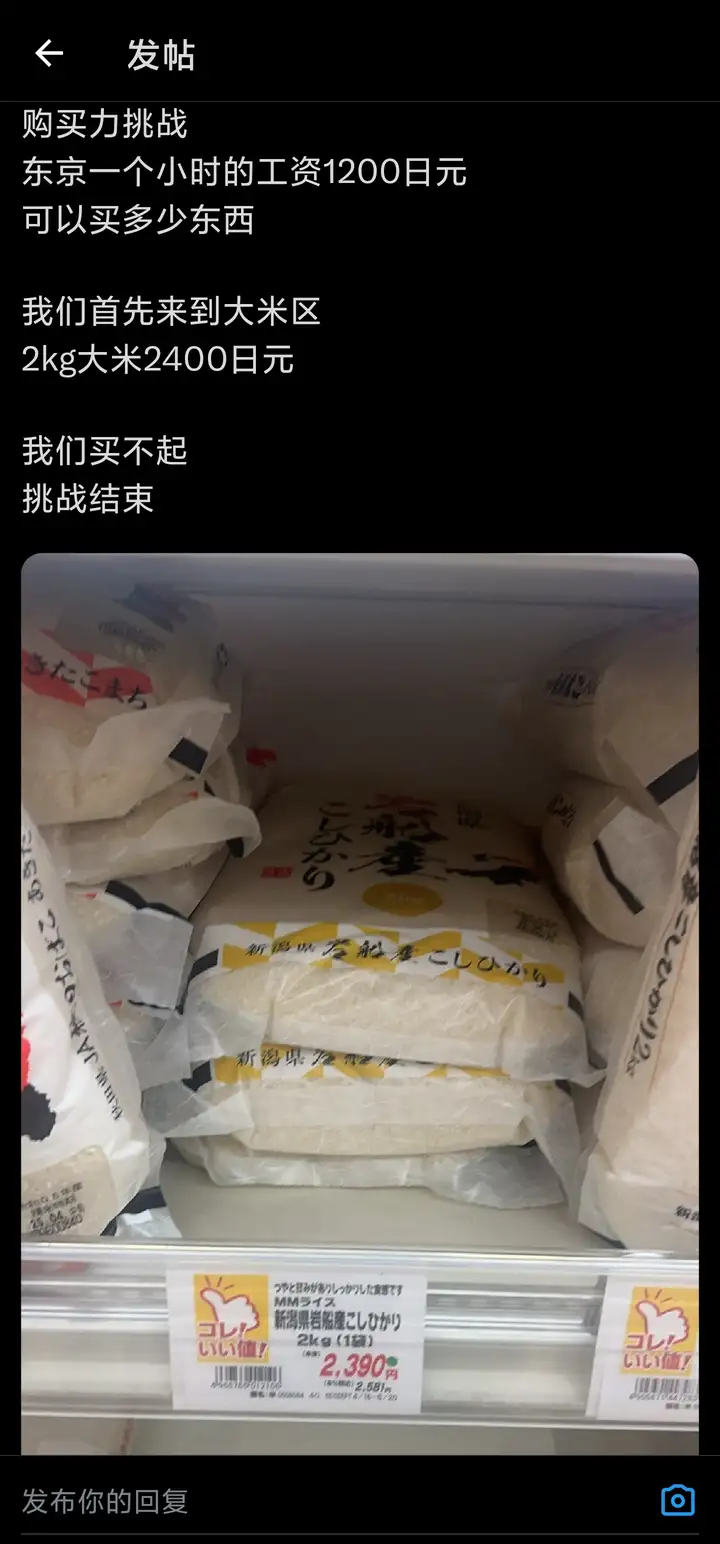
Task: Open the rice photo in the post
Action: [x=360, y=1000]
